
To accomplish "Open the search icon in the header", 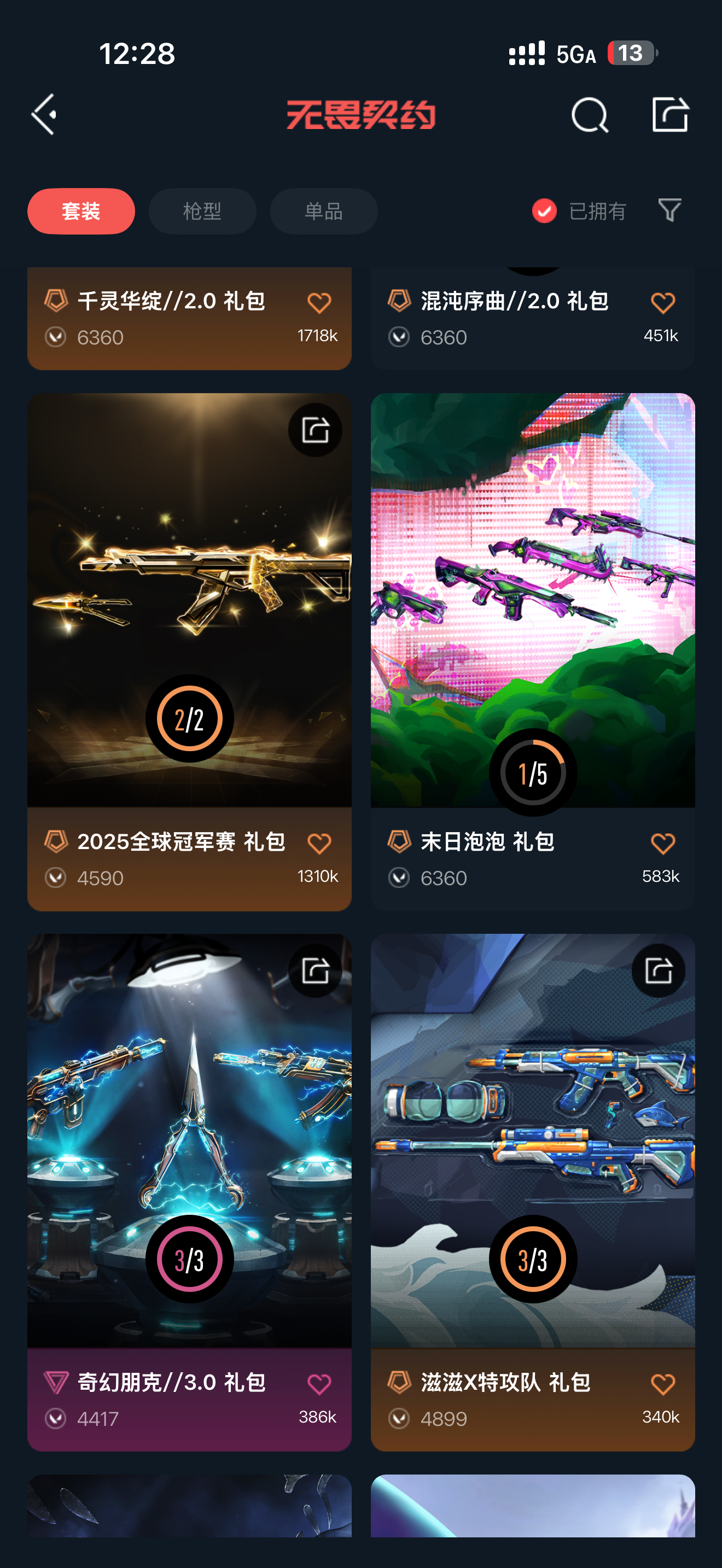I will click(589, 114).
